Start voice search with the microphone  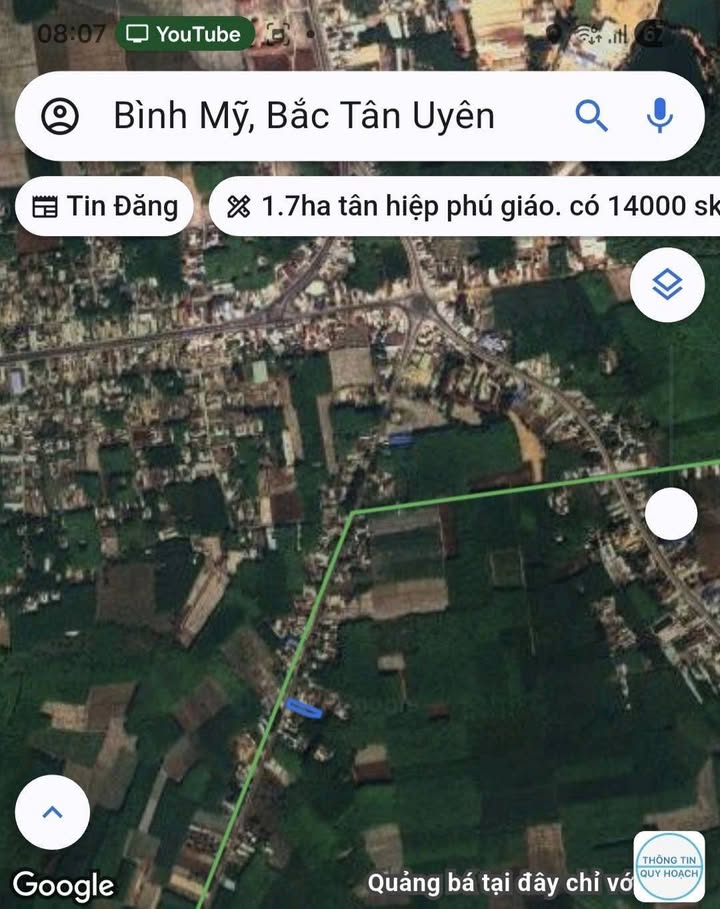pos(659,116)
